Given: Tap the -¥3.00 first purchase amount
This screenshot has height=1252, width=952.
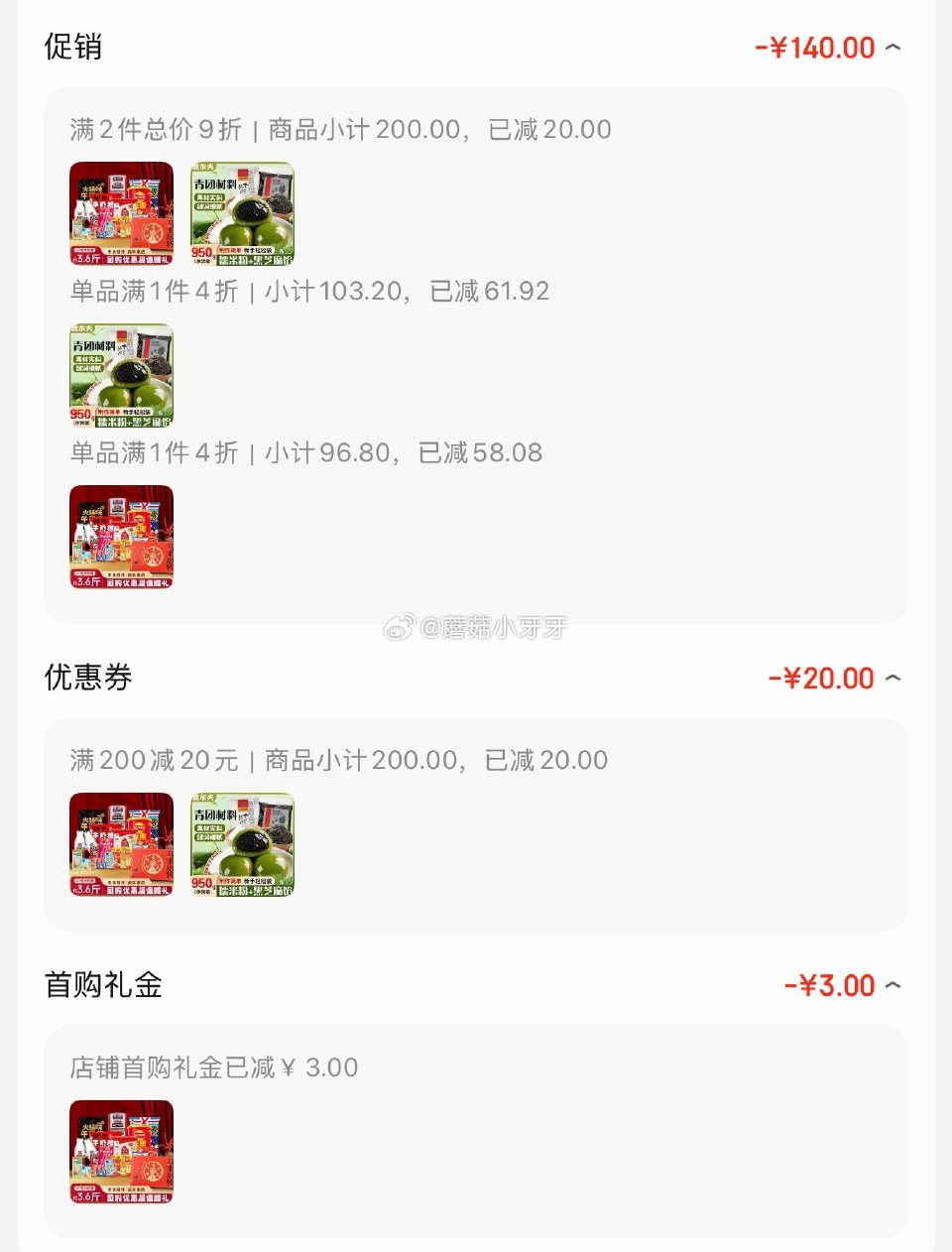Looking at the screenshot, I should 831,984.
